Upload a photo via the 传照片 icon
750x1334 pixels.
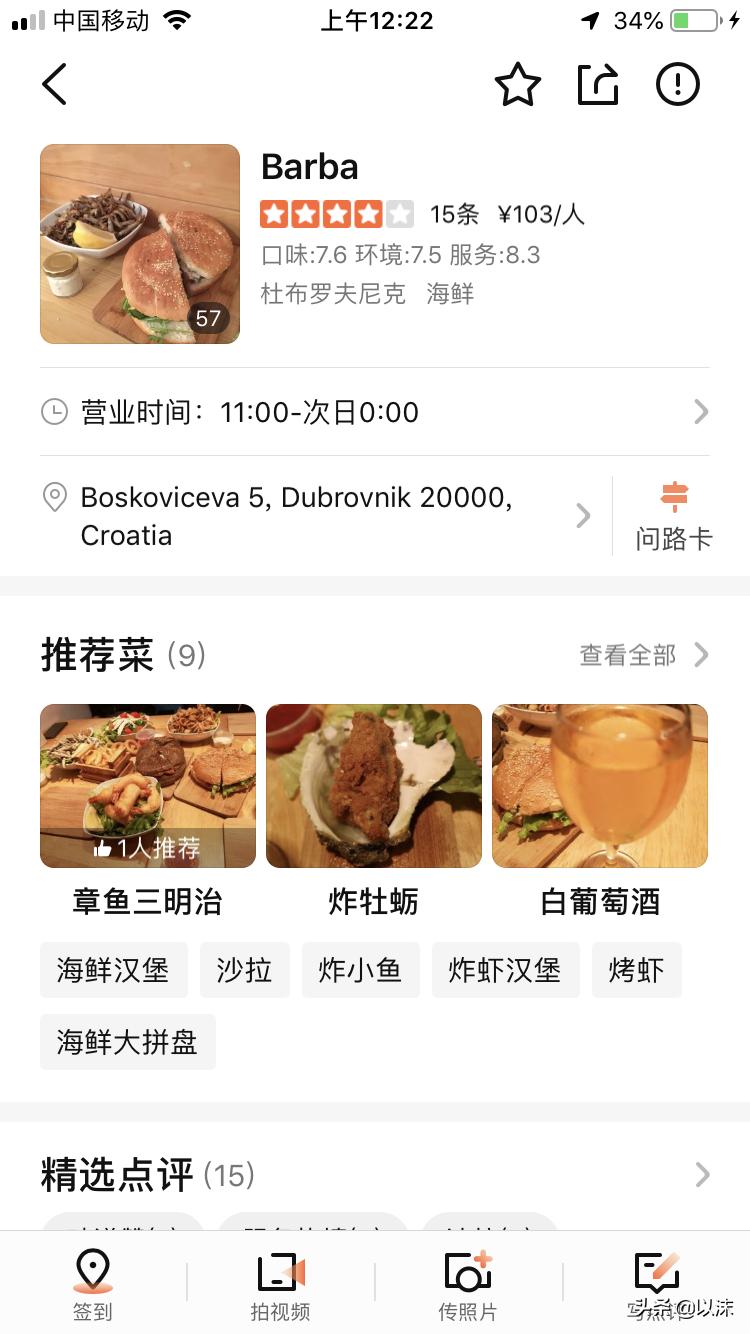466,1285
